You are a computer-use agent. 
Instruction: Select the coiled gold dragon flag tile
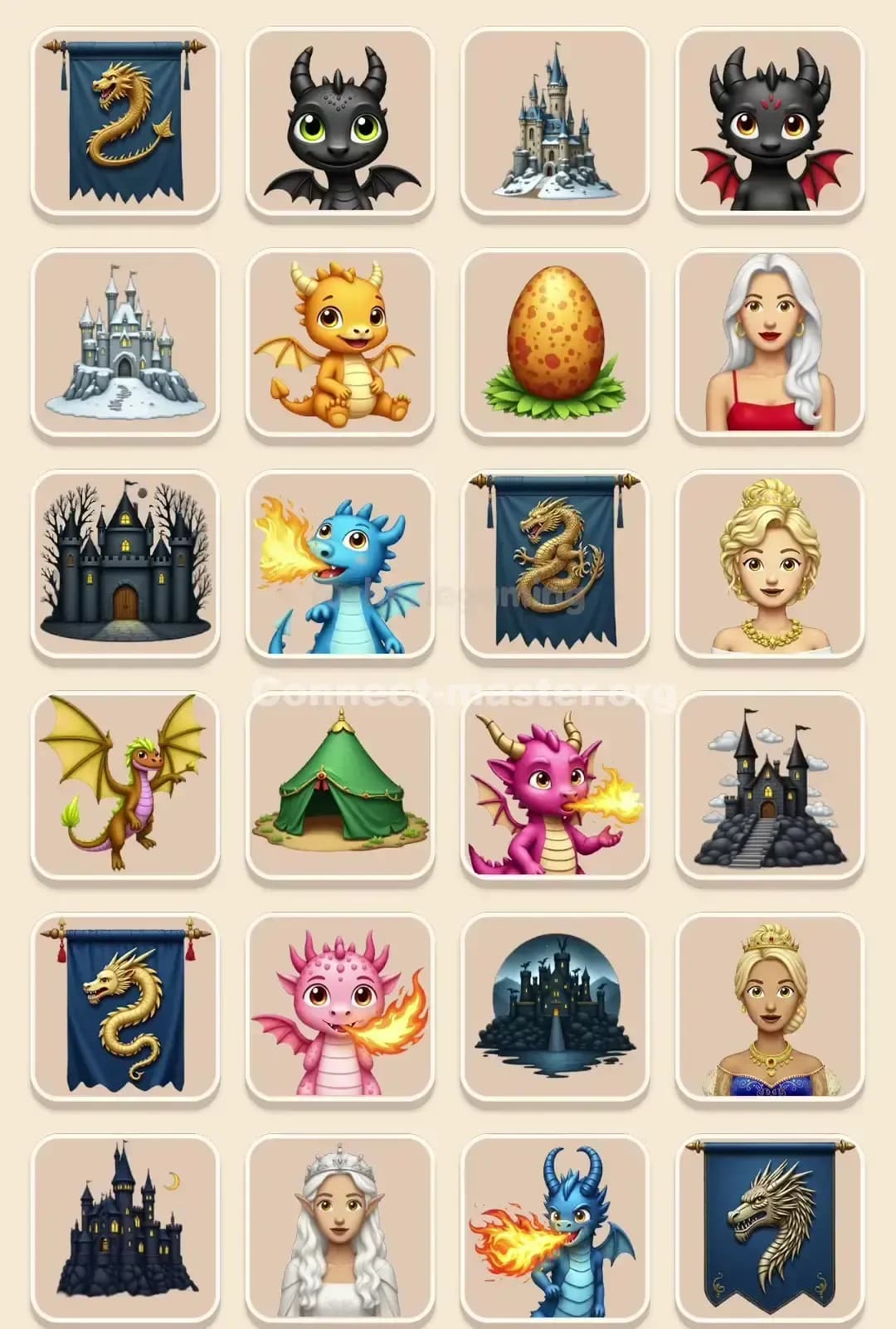(x=552, y=564)
